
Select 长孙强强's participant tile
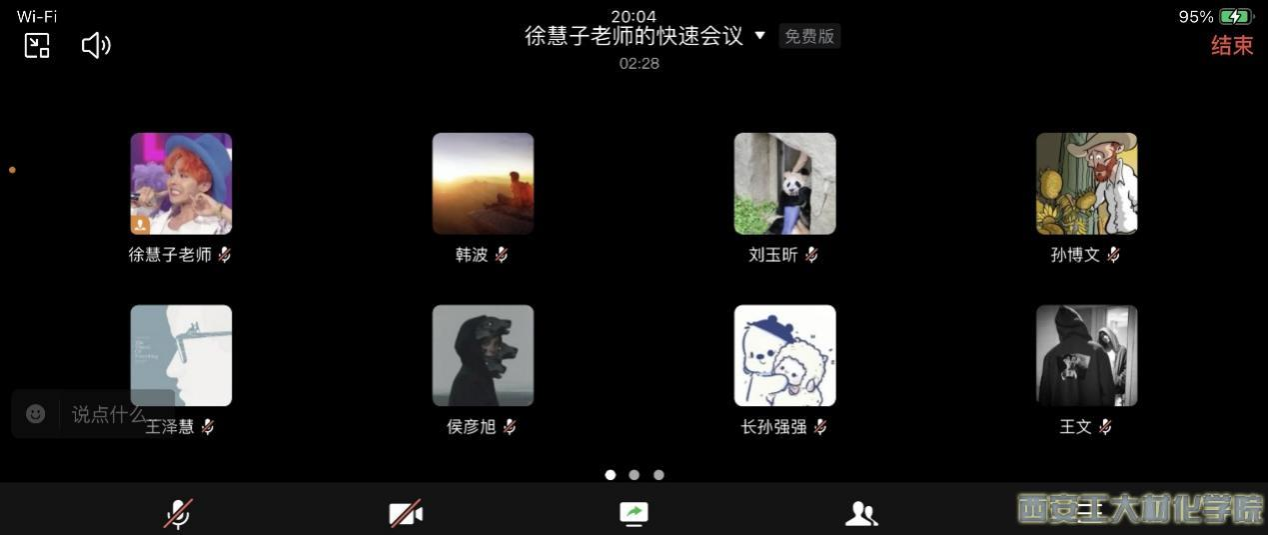coord(785,356)
